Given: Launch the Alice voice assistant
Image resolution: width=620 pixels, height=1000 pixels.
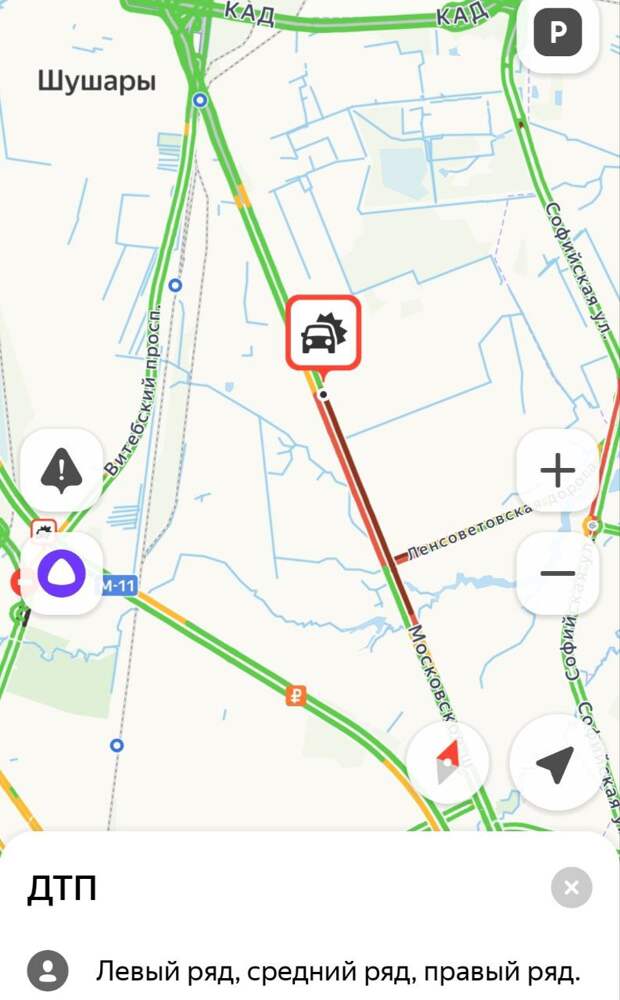Looking at the screenshot, I should click(x=62, y=573).
